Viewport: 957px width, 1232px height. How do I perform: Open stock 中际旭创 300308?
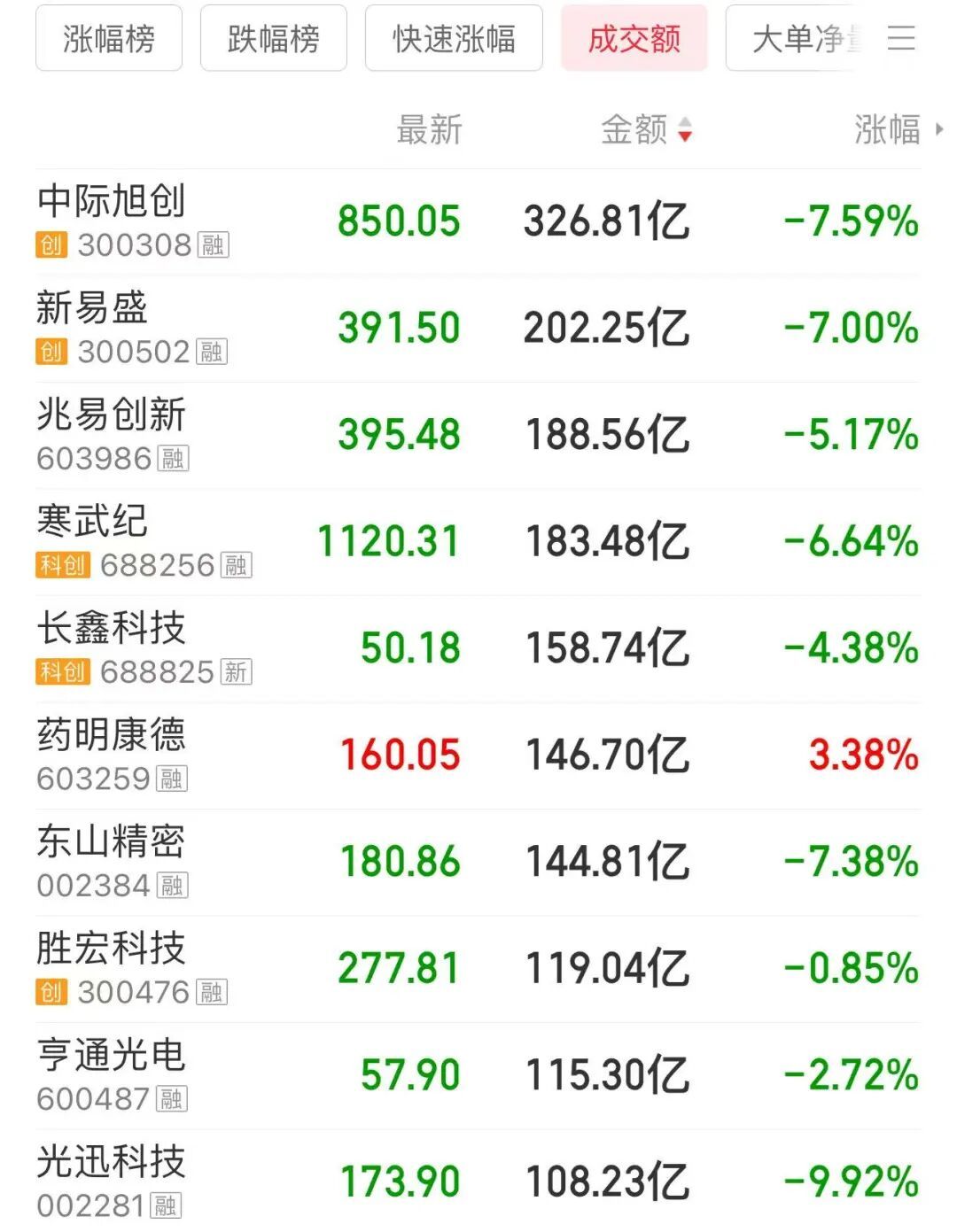(478, 221)
